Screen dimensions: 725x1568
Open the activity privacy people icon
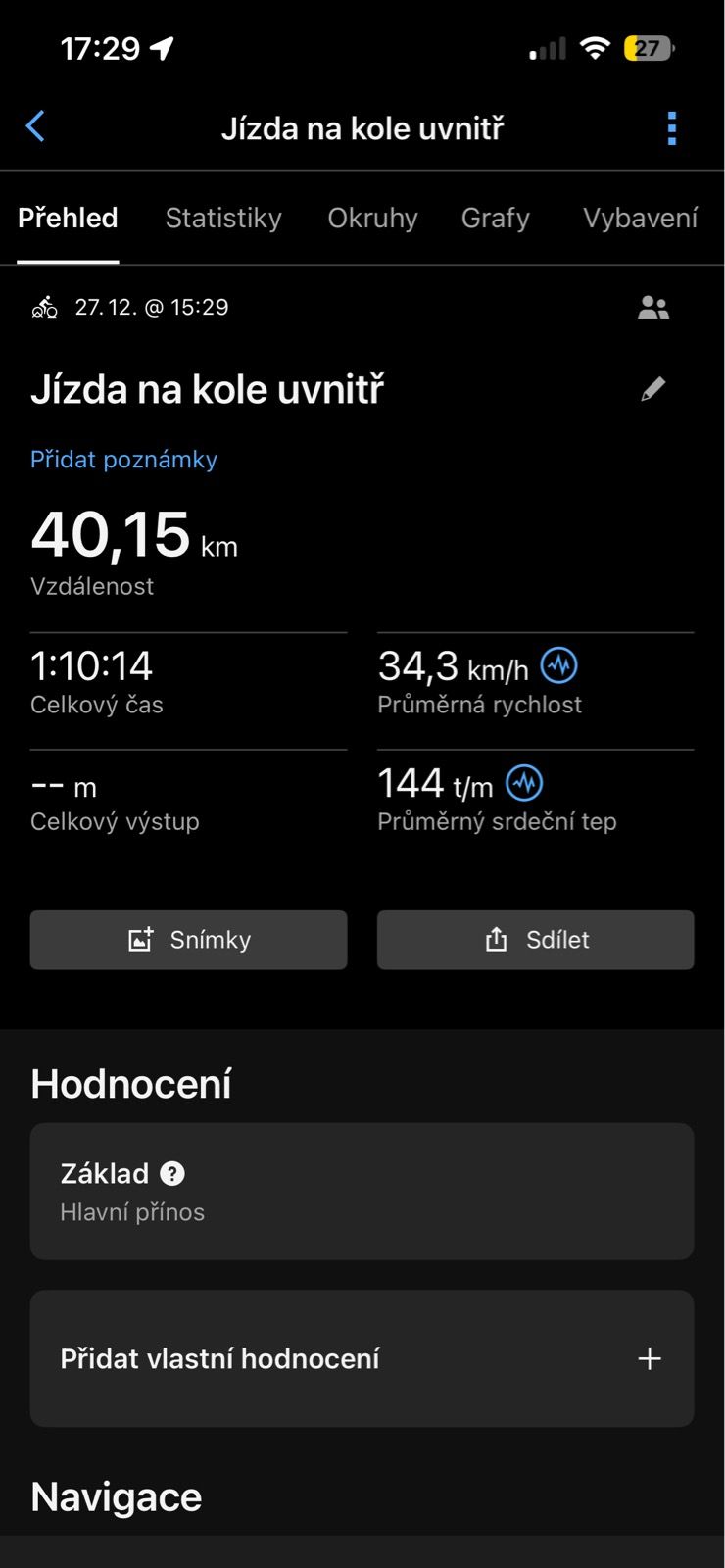(652, 308)
